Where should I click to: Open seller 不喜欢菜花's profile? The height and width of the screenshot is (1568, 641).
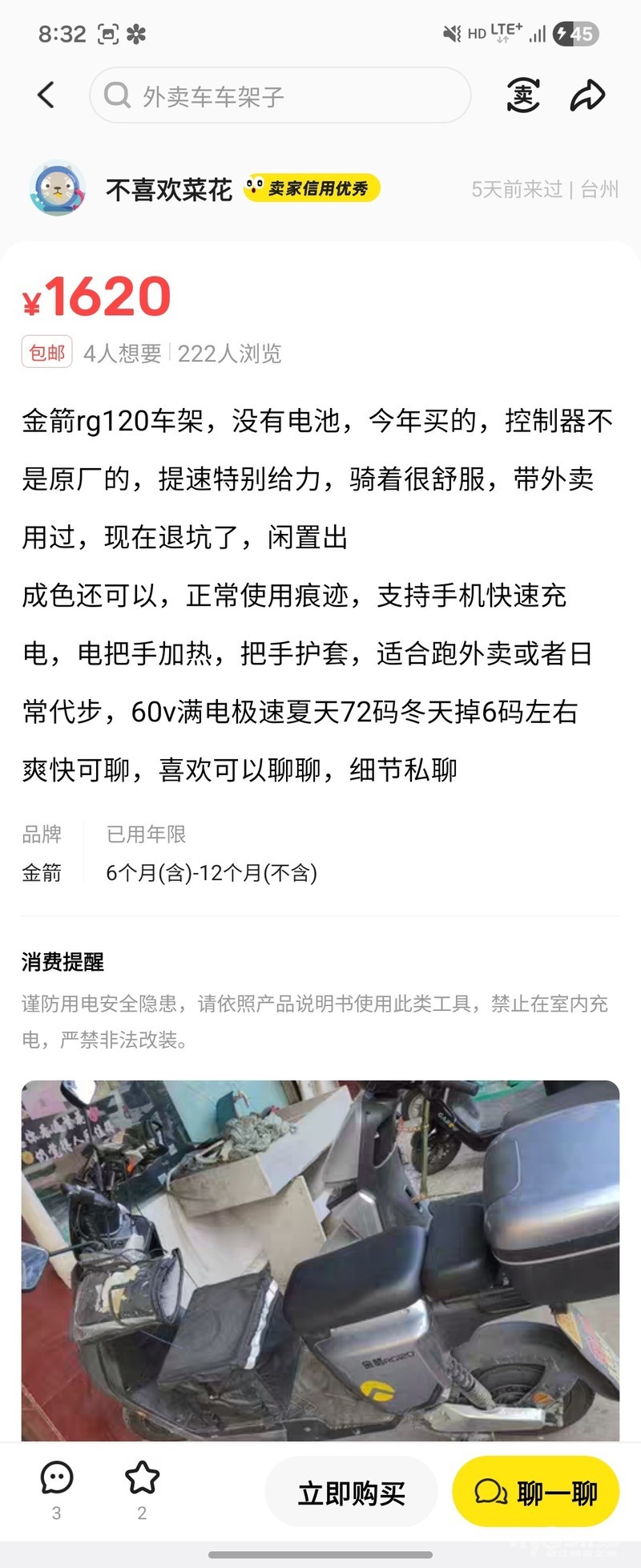pos(168,190)
